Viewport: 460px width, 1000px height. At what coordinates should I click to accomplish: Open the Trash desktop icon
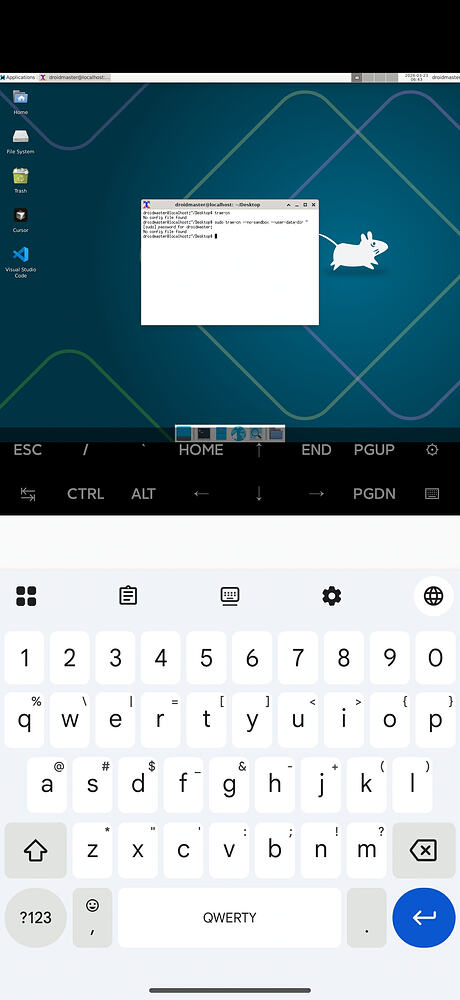(x=20, y=180)
